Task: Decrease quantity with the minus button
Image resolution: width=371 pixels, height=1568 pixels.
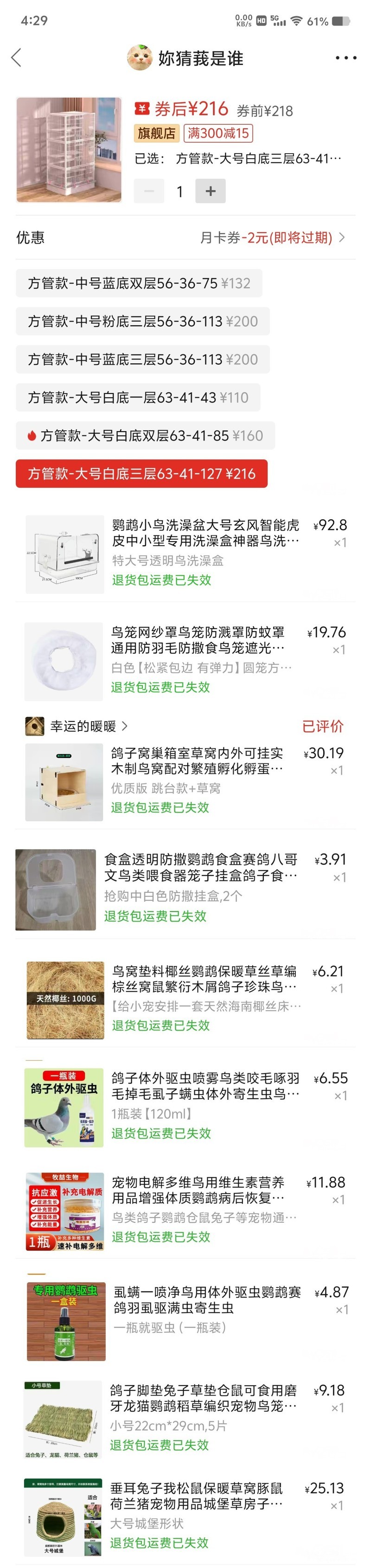Action: (149, 191)
